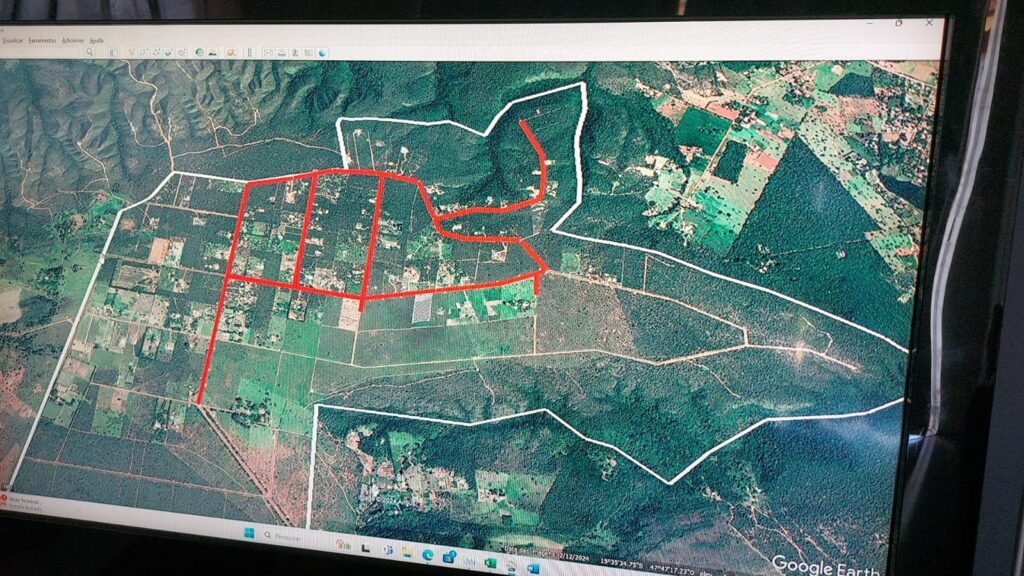Launch Microsoft Edge from the taskbar
Screen dimensions: 1024x576
[427, 555]
